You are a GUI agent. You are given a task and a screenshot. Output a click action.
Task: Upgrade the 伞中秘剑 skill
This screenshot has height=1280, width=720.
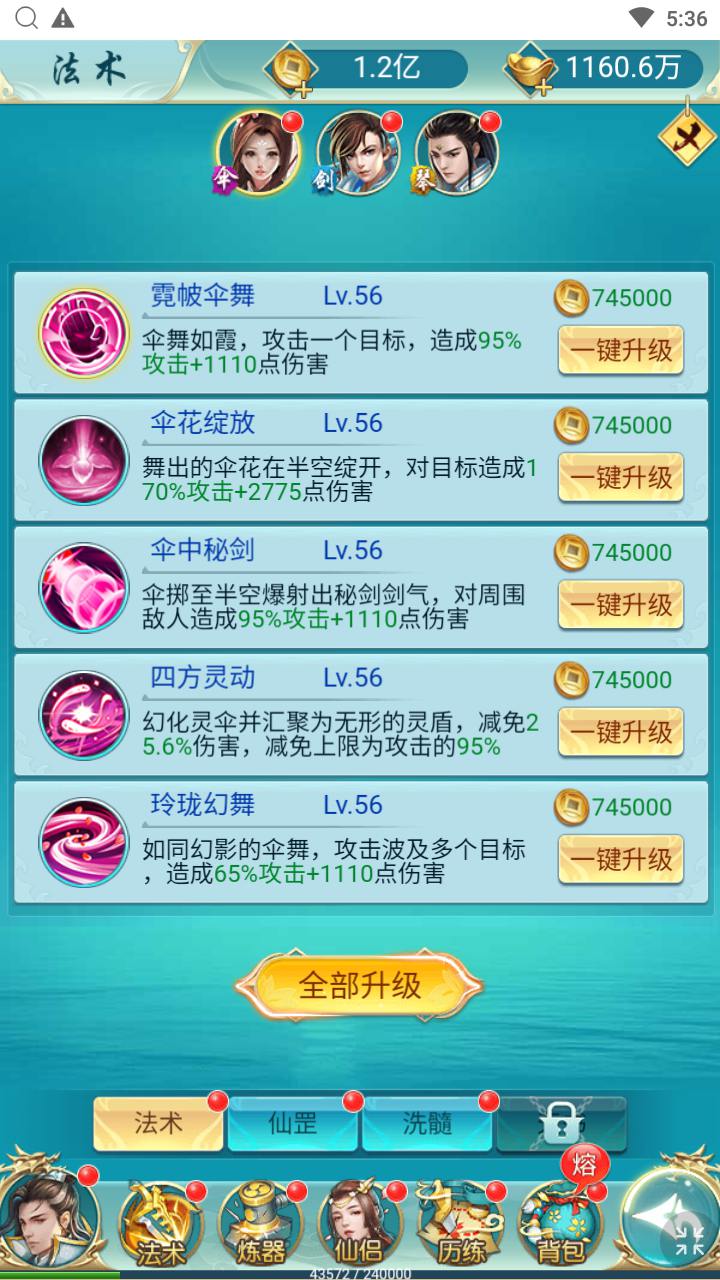(x=620, y=604)
